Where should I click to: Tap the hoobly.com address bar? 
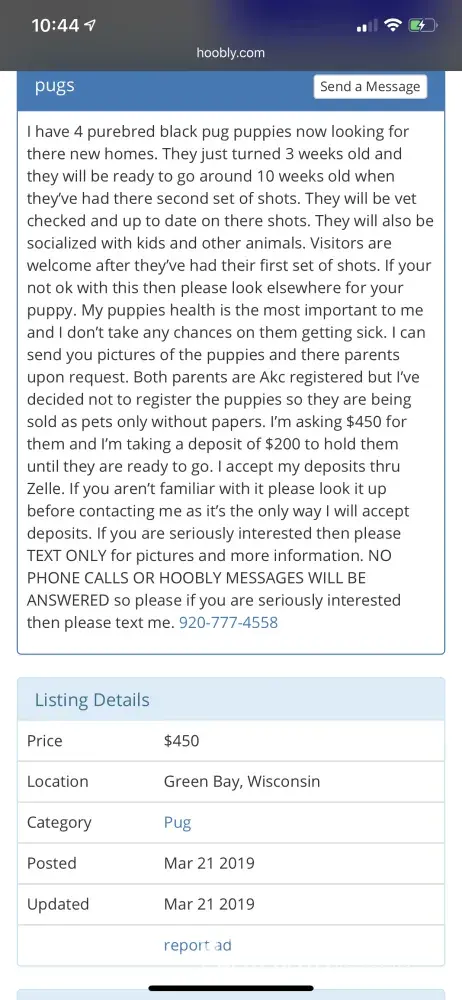[231, 53]
